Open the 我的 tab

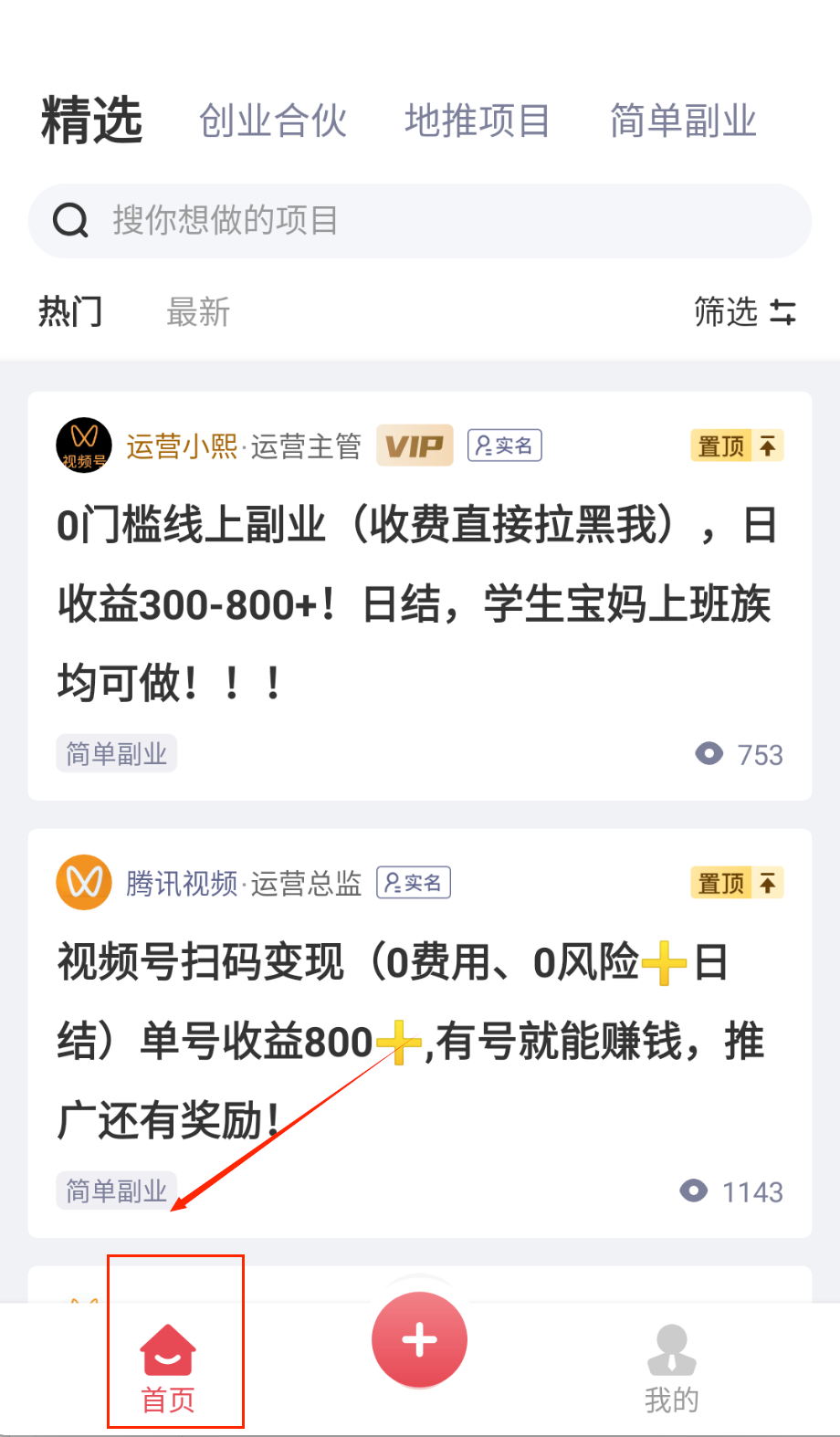coord(672,1367)
